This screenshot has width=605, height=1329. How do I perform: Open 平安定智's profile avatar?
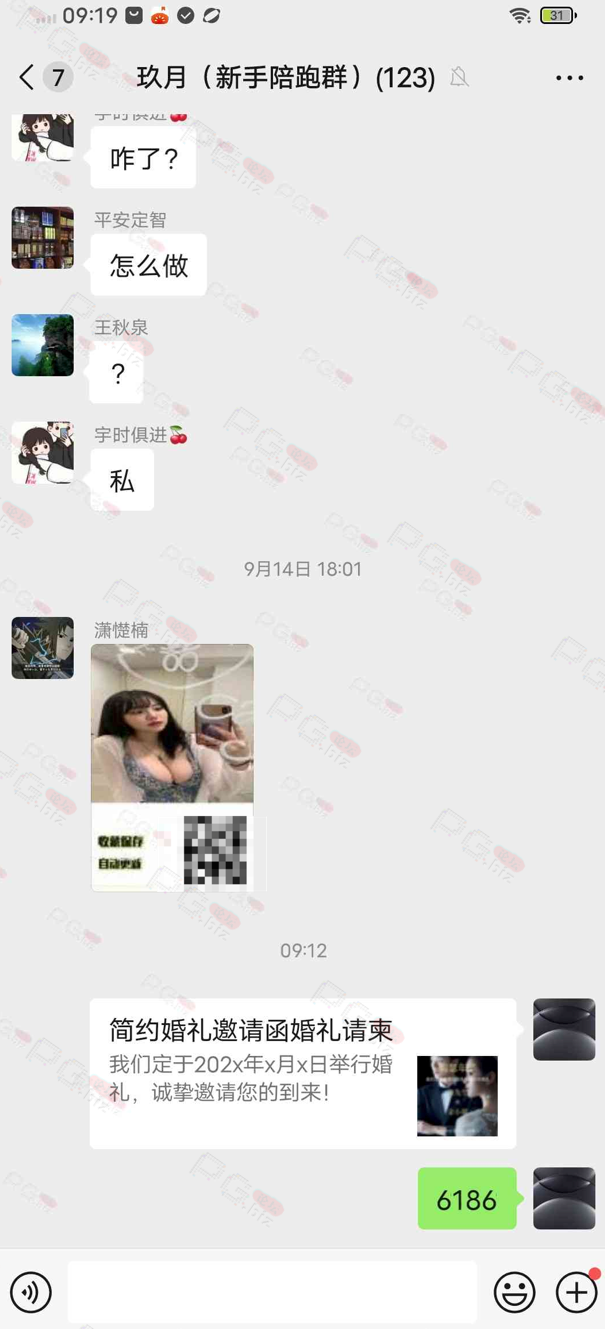click(43, 238)
